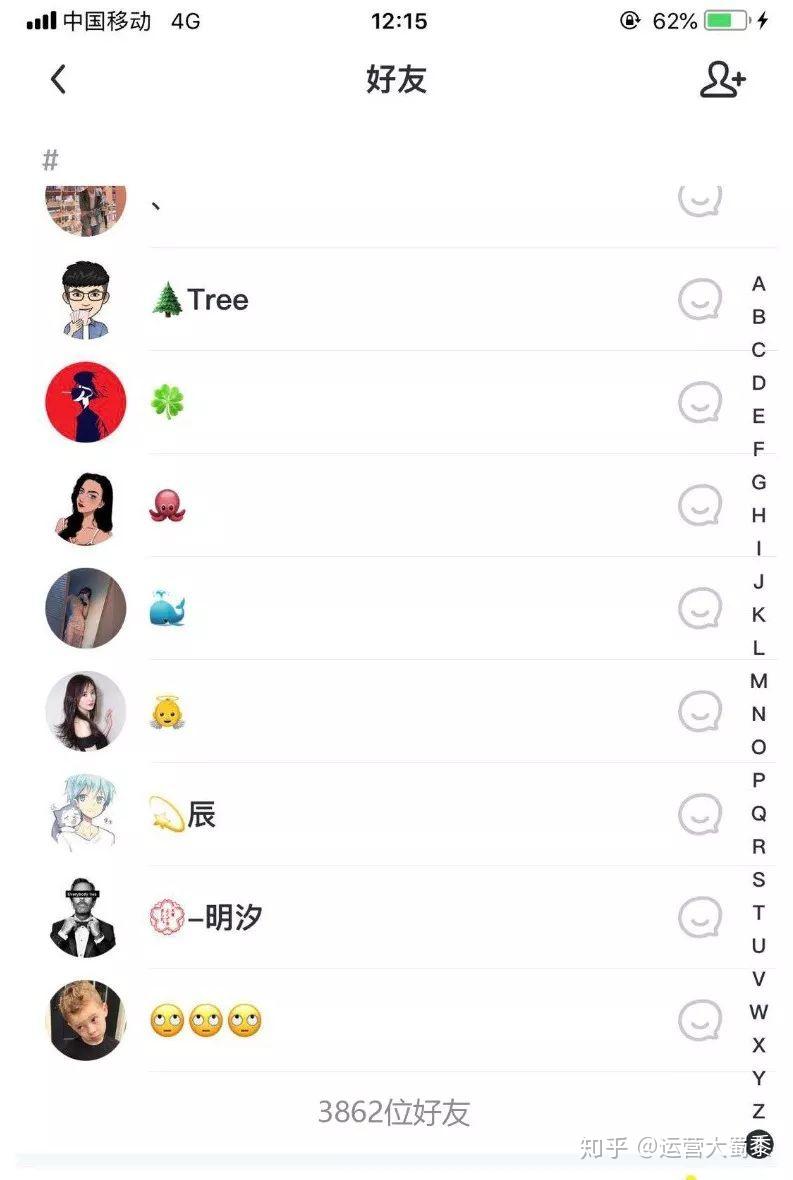The width and height of the screenshot is (793, 1180).
Task: Open the add friend icon
Action: tap(722, 79)
